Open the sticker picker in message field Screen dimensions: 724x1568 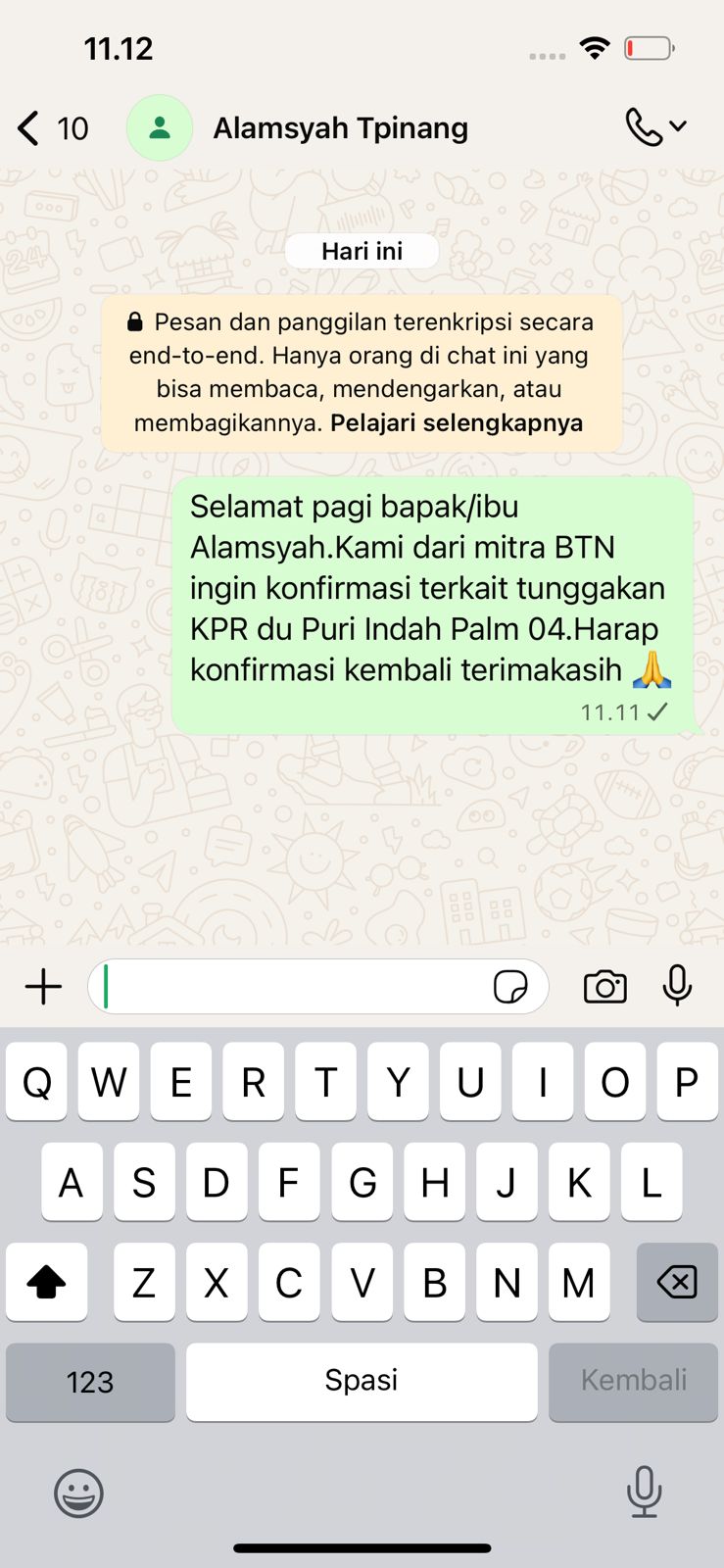click(510, 987)
